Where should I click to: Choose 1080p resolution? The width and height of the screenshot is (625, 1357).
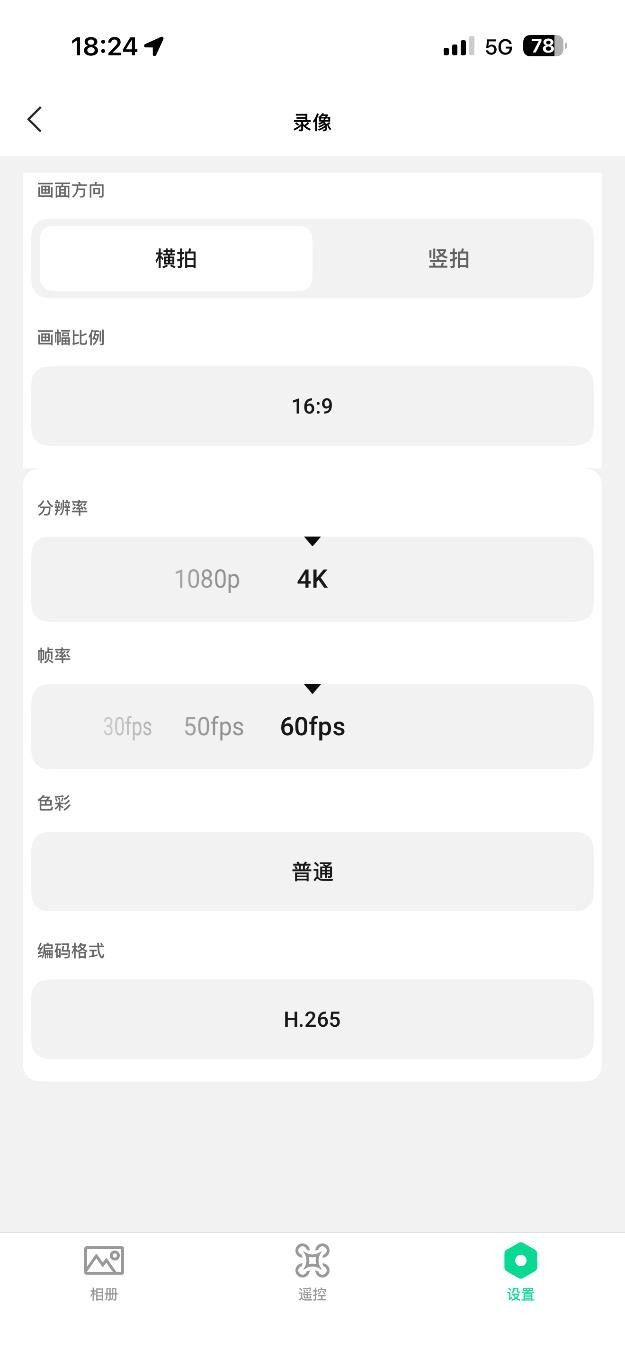coord(207,579)
